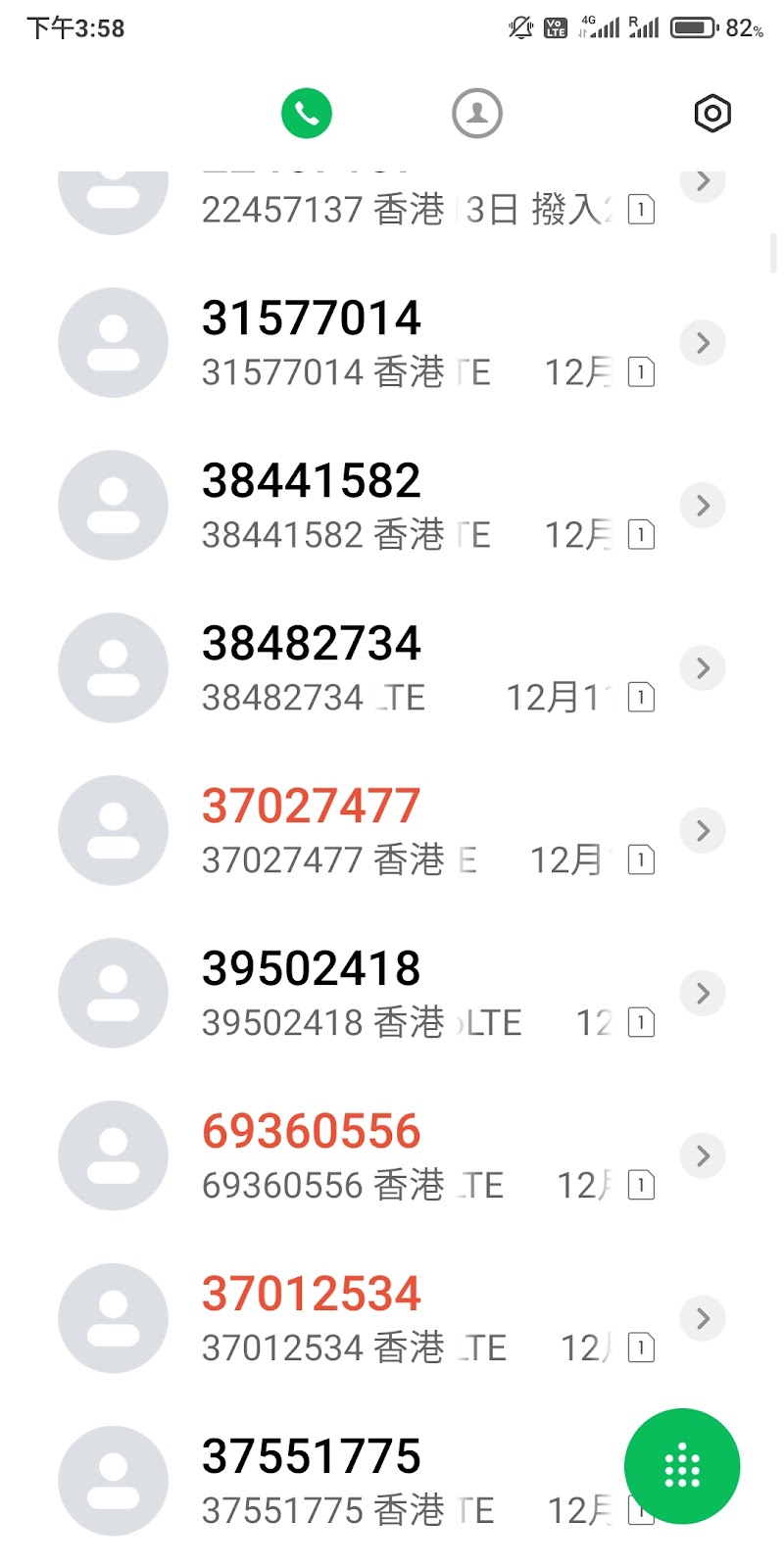
Task: Select the call log phone tab
Action: (x=307, y=114)
